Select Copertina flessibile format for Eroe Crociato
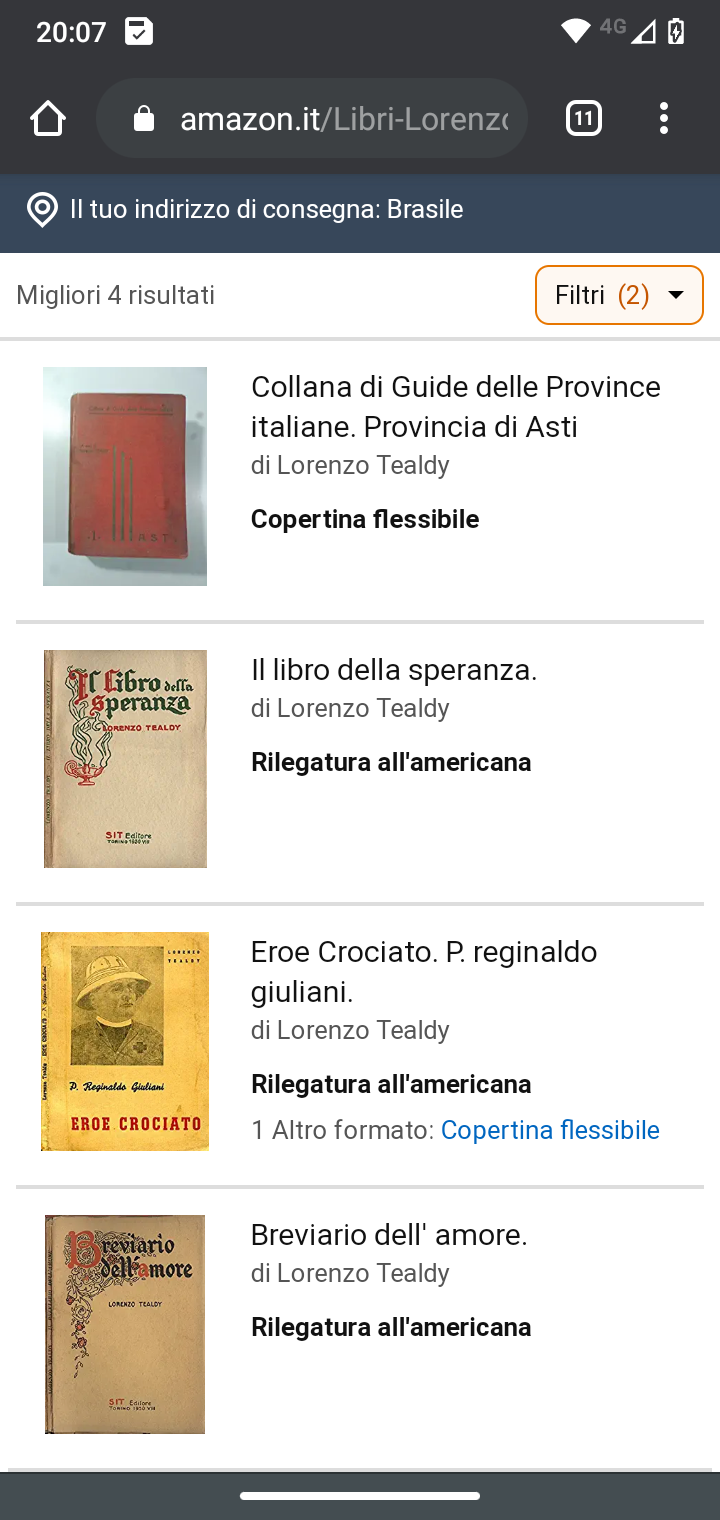Viewport: 720px width, 1520px height. (550, 1130)
